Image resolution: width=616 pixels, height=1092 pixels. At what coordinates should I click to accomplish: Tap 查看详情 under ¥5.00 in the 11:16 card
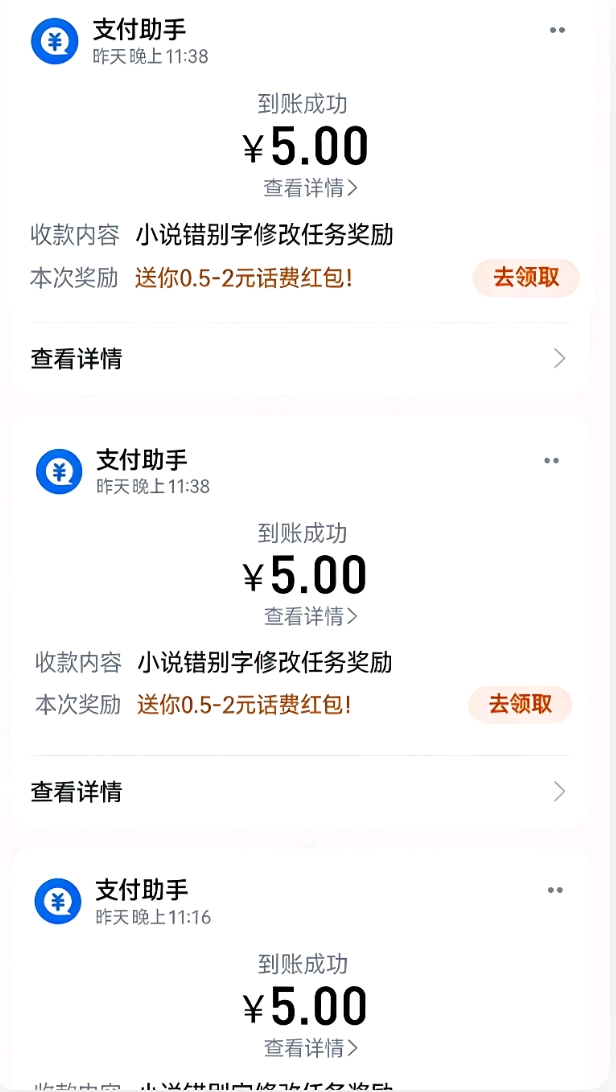(x=310, y=1047)
